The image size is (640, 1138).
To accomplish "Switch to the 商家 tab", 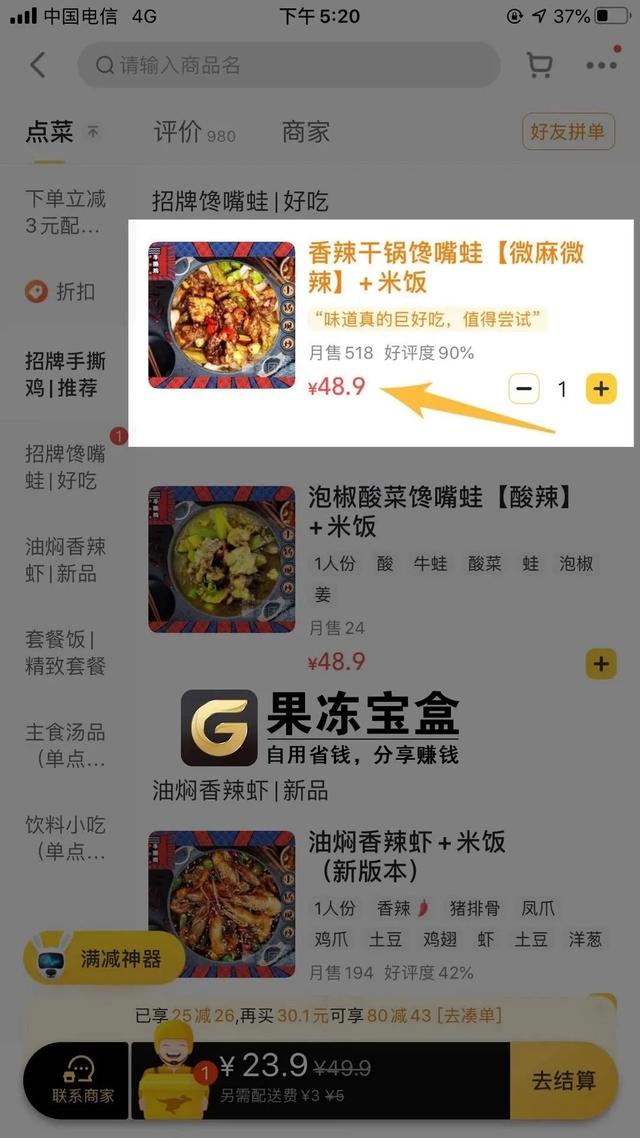I will 305,132.
